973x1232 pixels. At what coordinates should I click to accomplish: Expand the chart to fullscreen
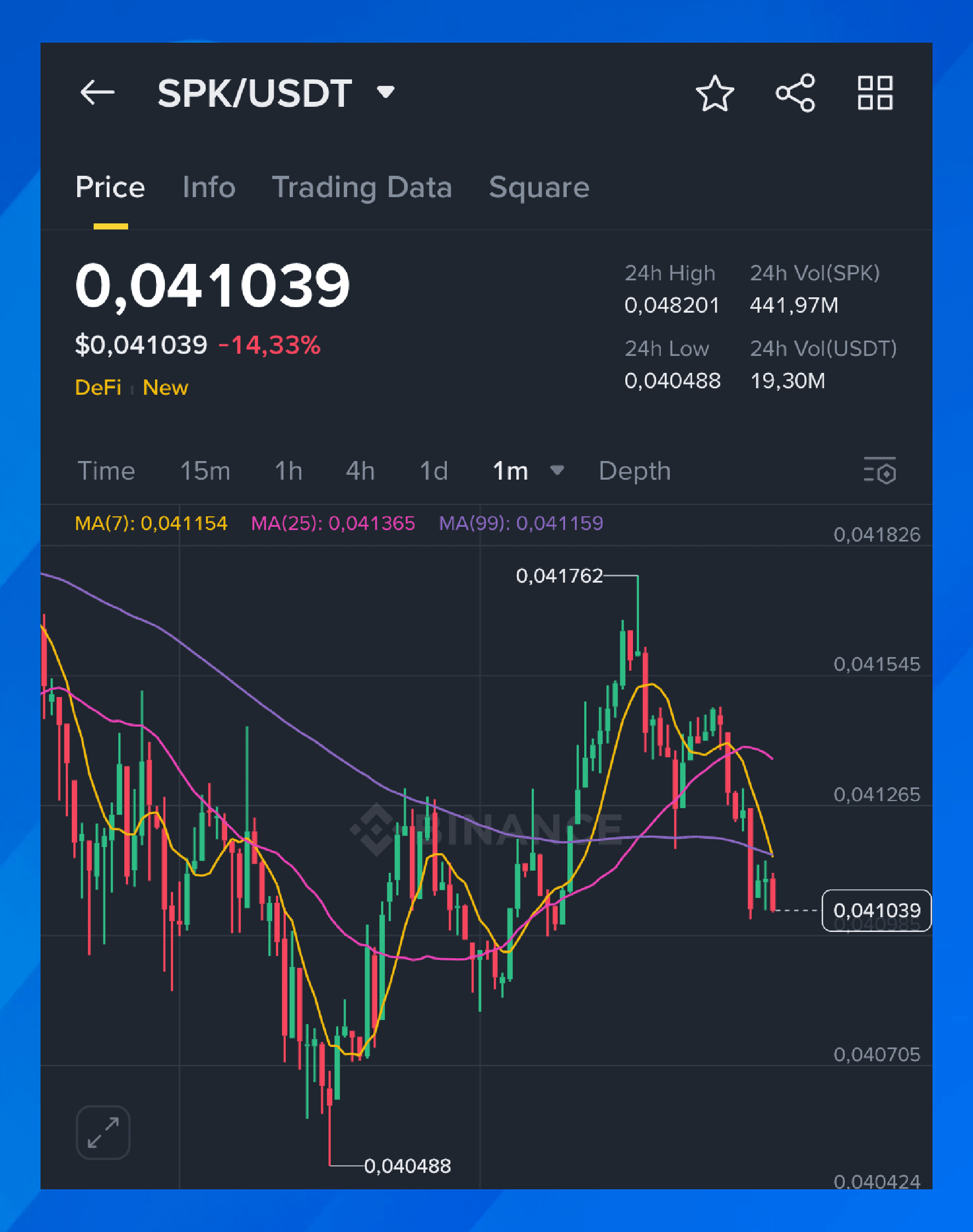point(103,1132)
